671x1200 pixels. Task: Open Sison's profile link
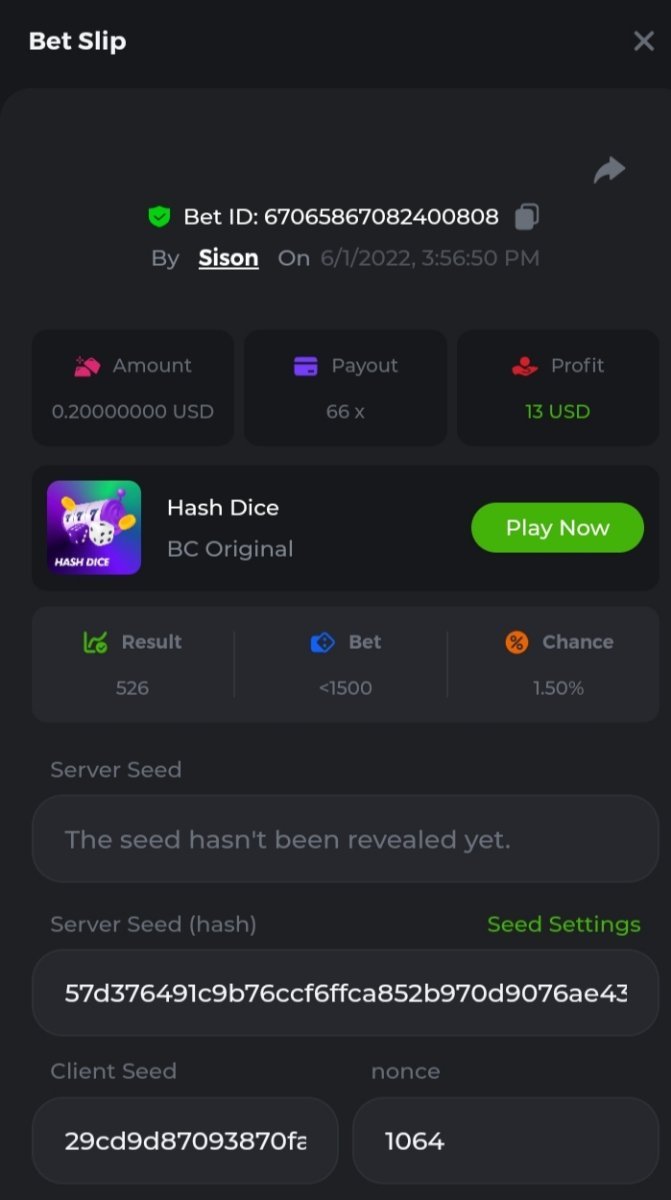[x=228, y=258]
